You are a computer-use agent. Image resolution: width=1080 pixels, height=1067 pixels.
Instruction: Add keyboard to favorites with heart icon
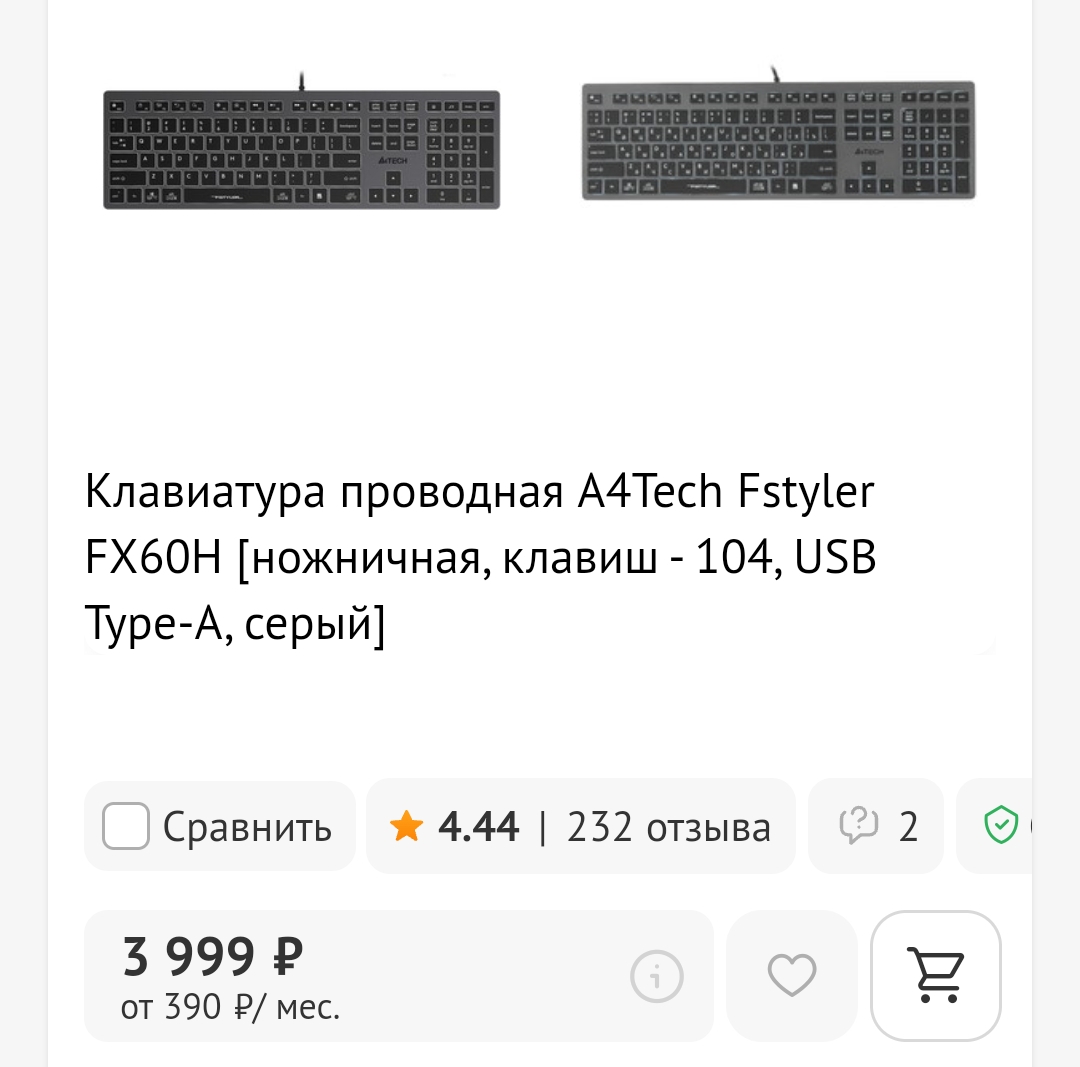click(x=791, y=975)
